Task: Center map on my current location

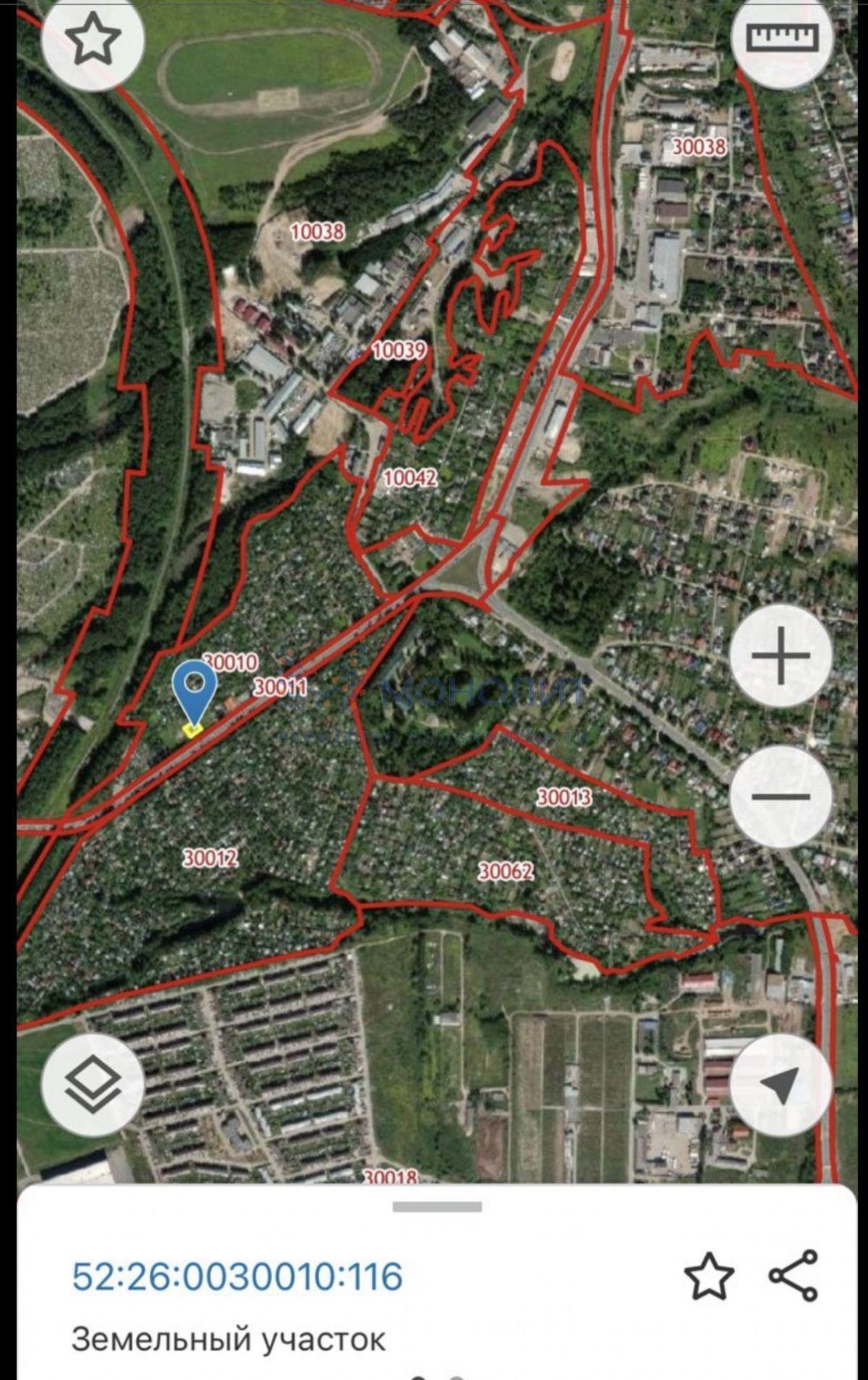Action: pyautogui.click(x=780, y=1085)
